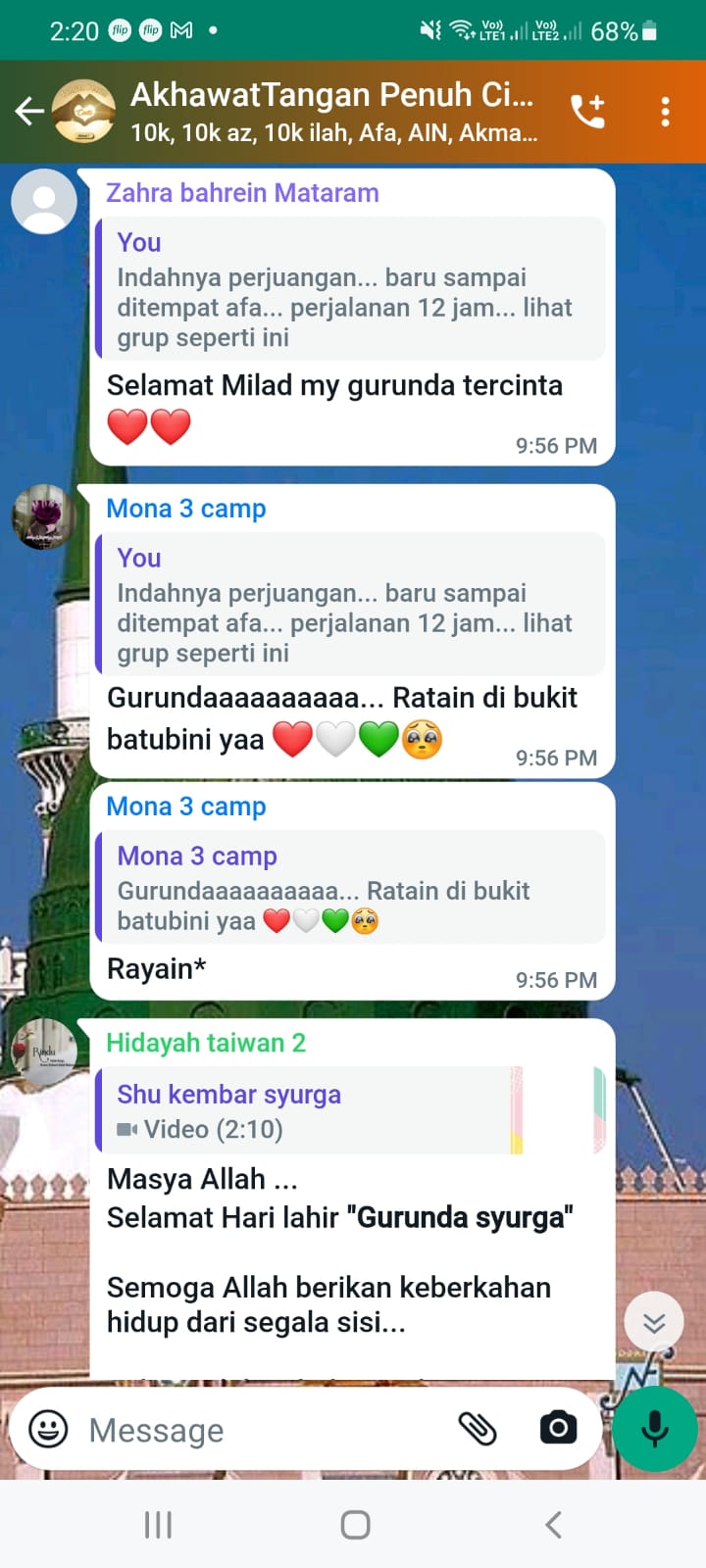The image size is (706, 1568).
Task: Open the overflow menu
Action: tap(665, 112)
